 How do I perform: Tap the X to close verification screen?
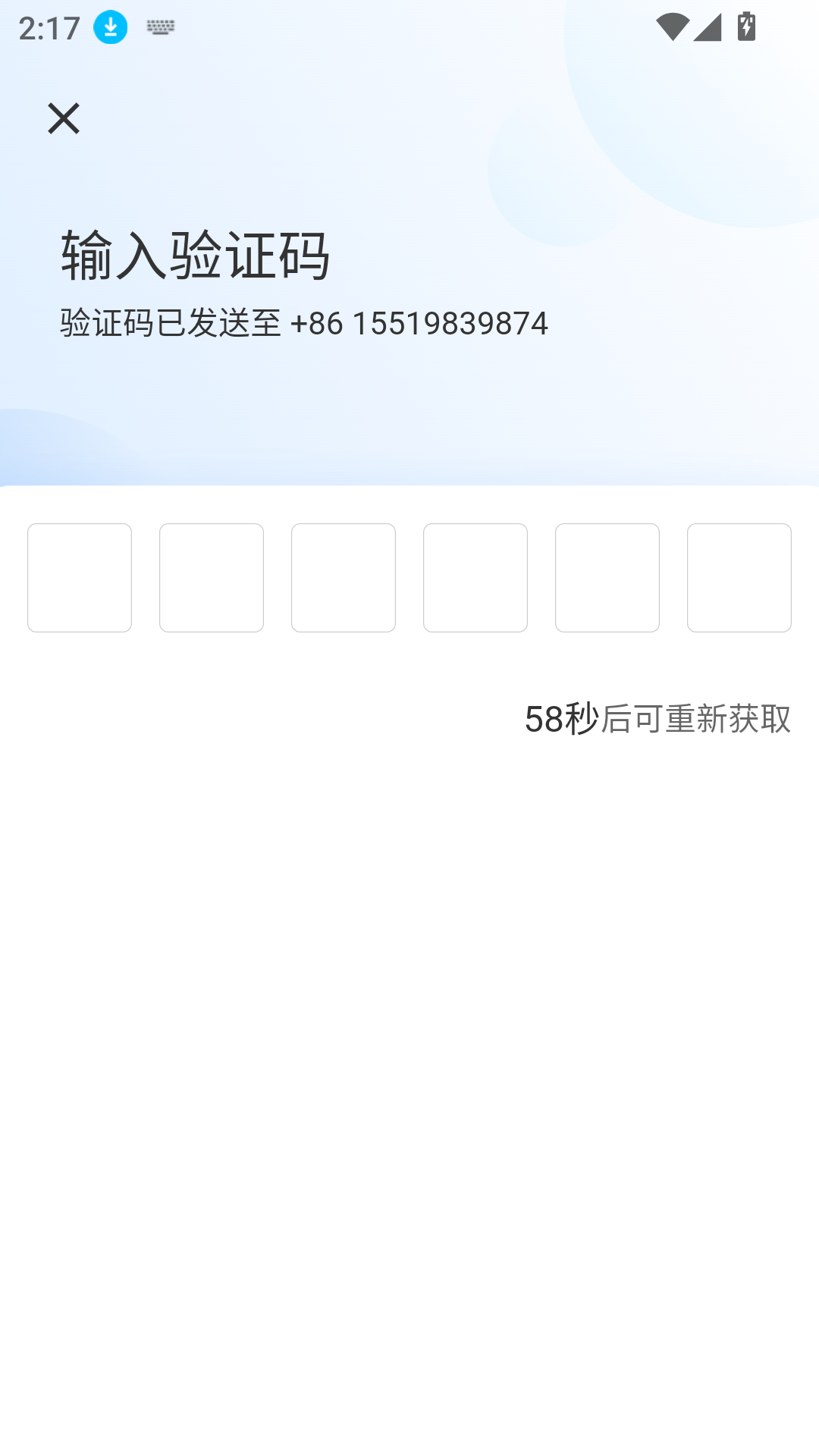click(63, 120)
